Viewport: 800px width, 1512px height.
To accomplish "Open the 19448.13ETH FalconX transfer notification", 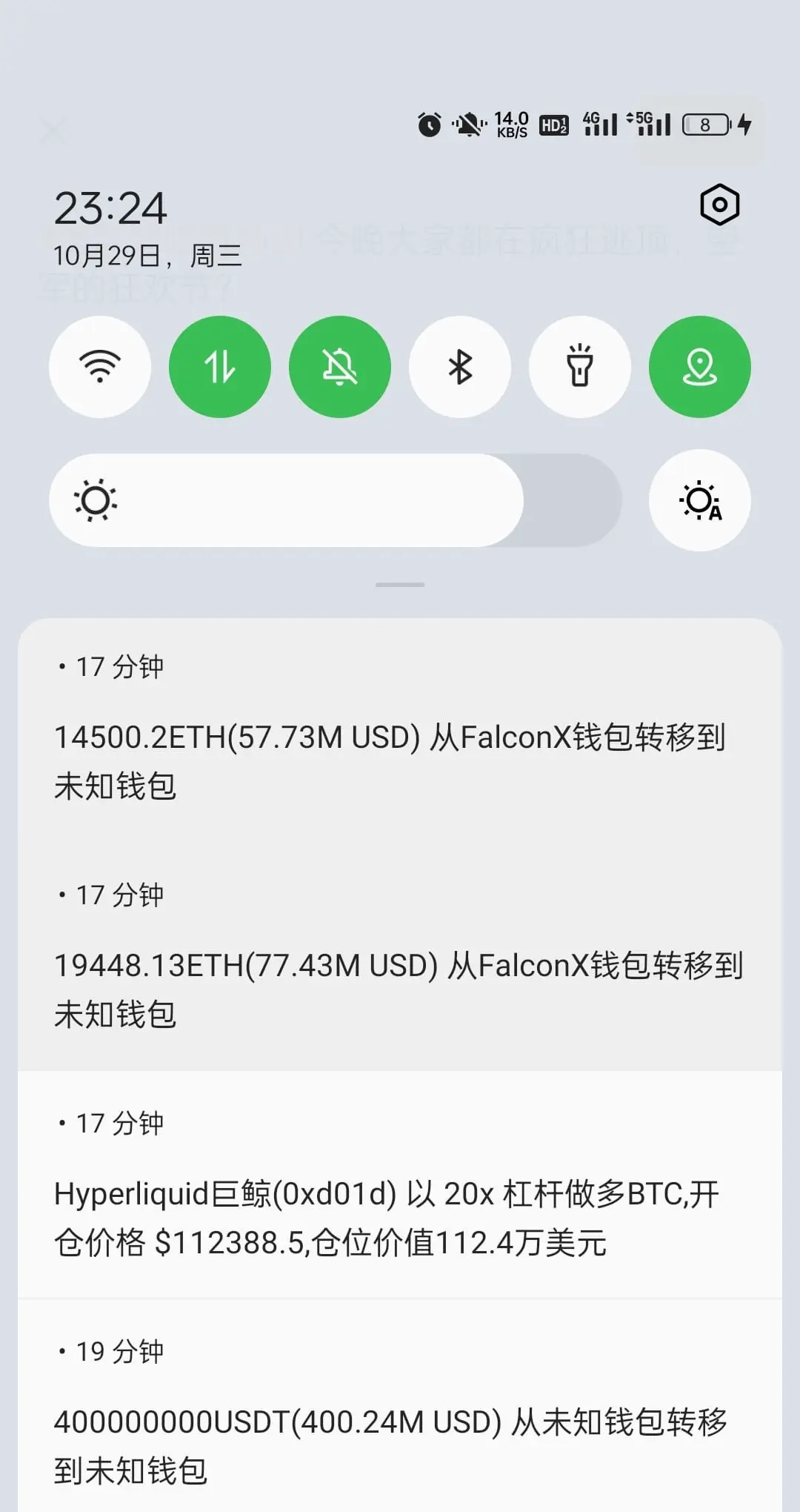I will click(x=400, y=956).
